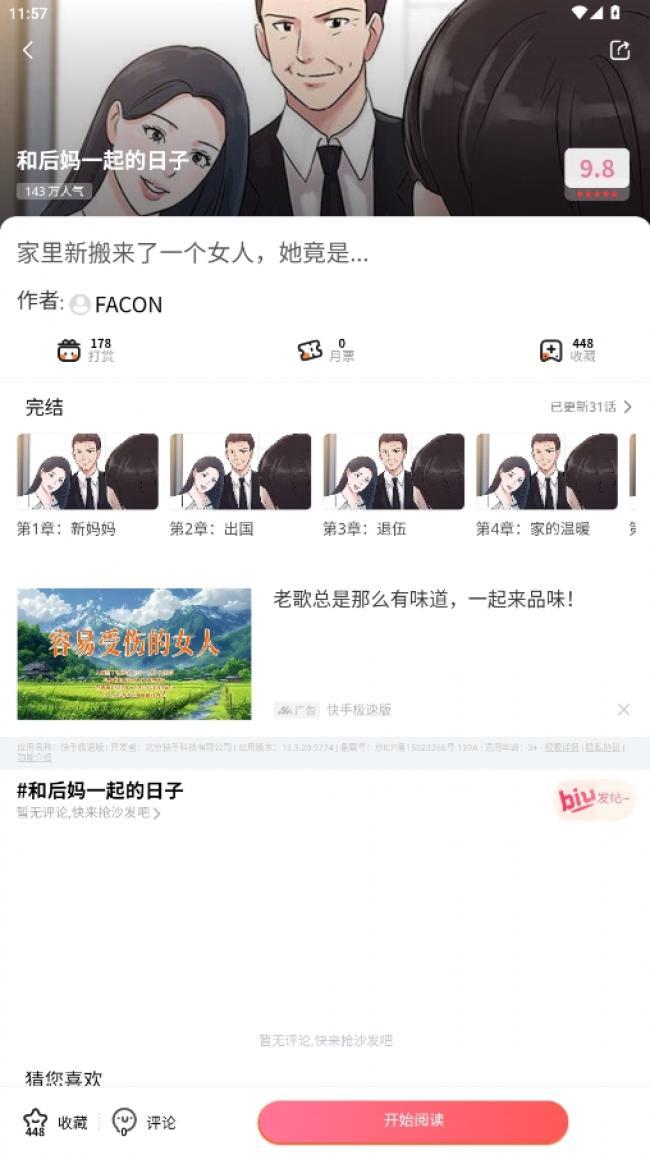Tap the 收藏 button showing 448
The image size is (650, 1155).
567,350
